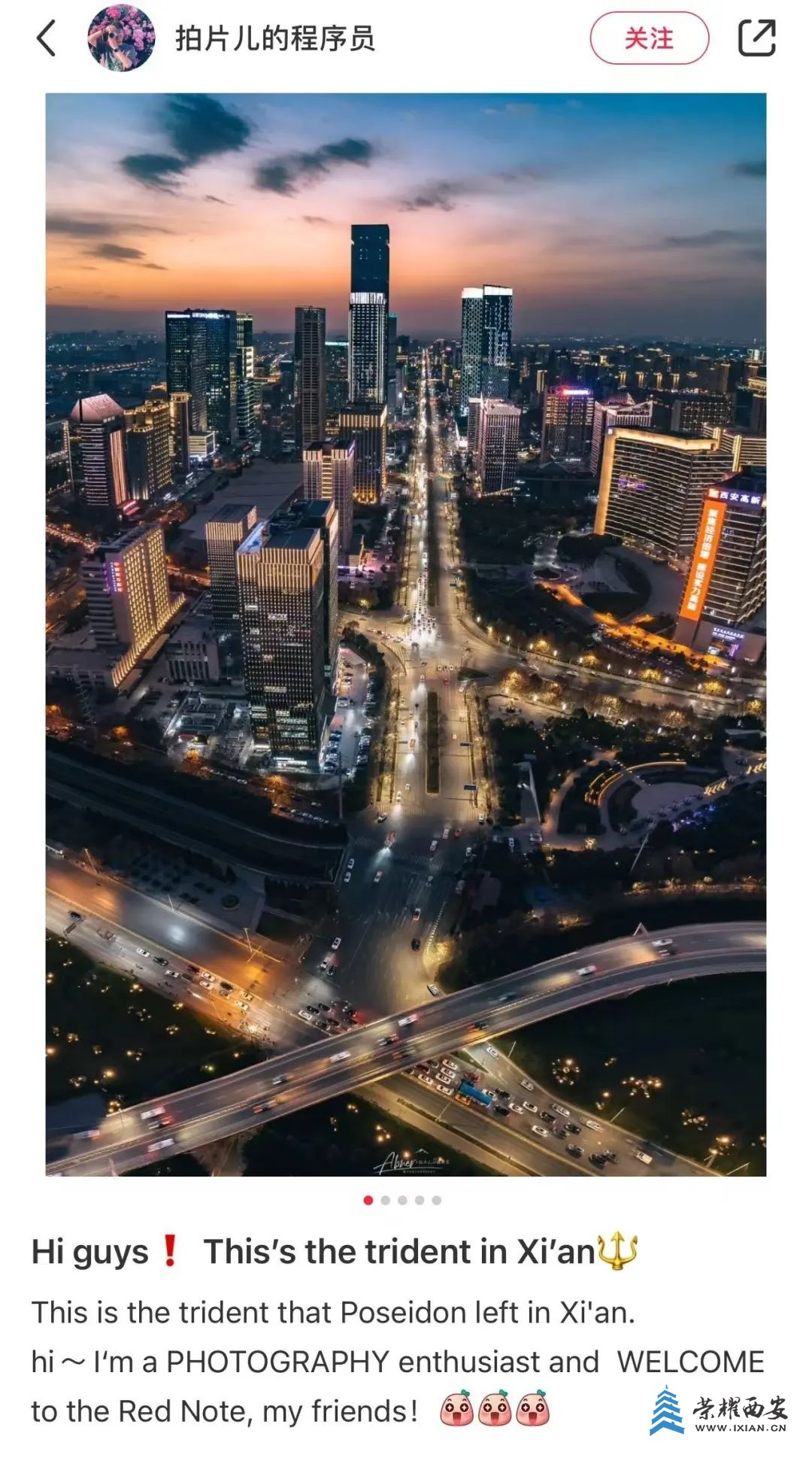
Task: Share this post
Action: click(756, 38)
